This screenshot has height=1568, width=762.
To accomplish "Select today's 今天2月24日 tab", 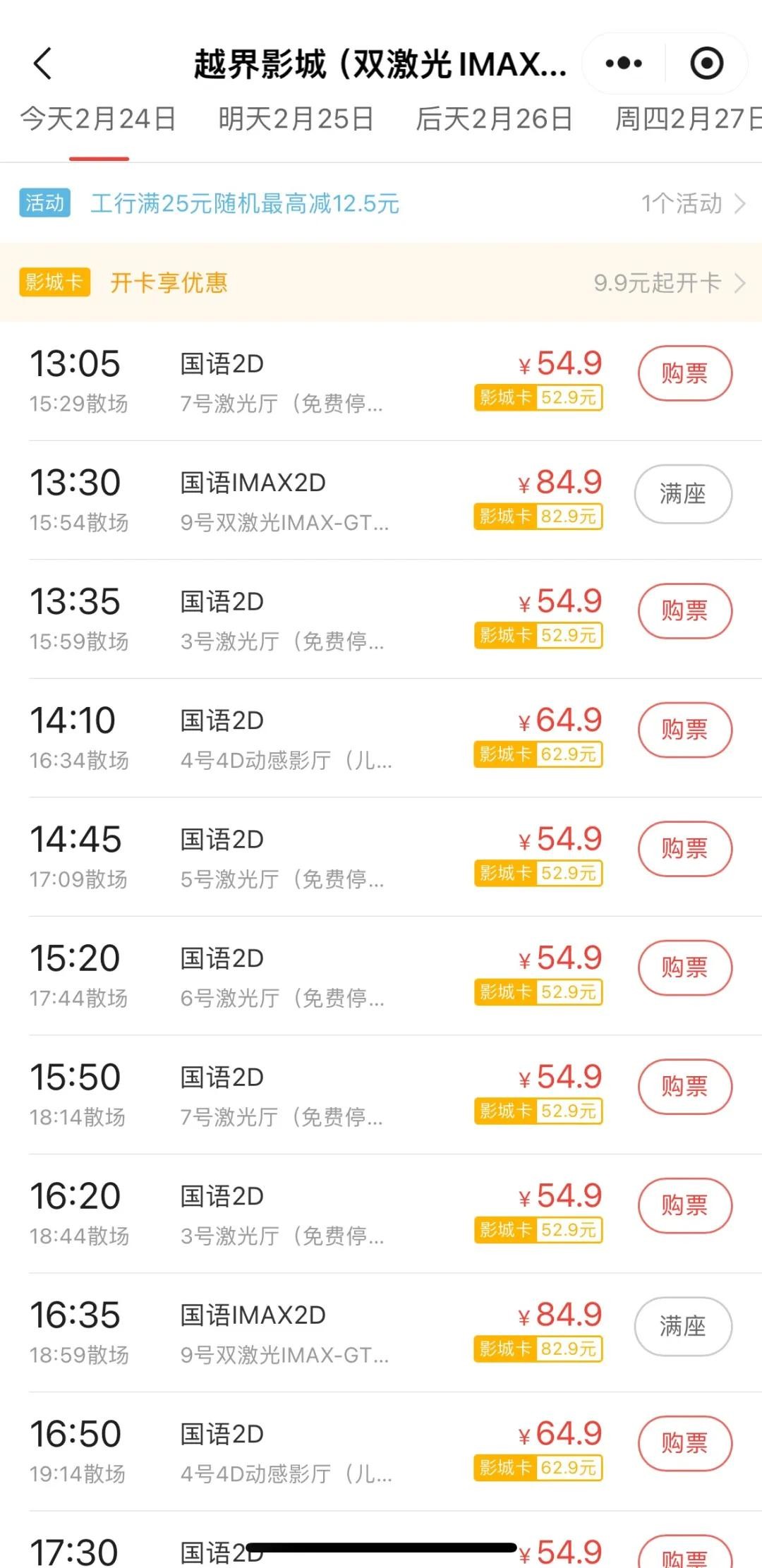I will [98, 119].
